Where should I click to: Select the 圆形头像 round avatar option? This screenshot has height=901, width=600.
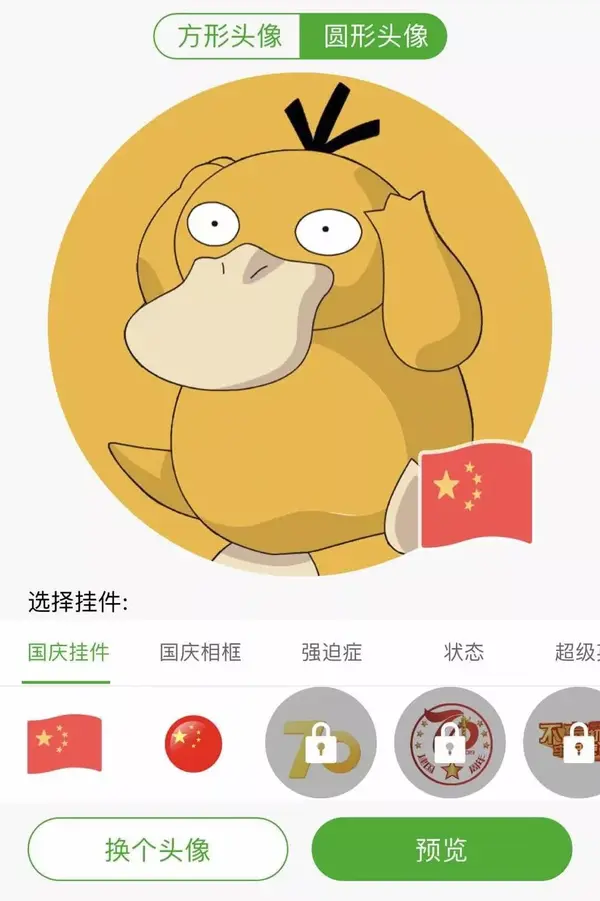[374, 37]
